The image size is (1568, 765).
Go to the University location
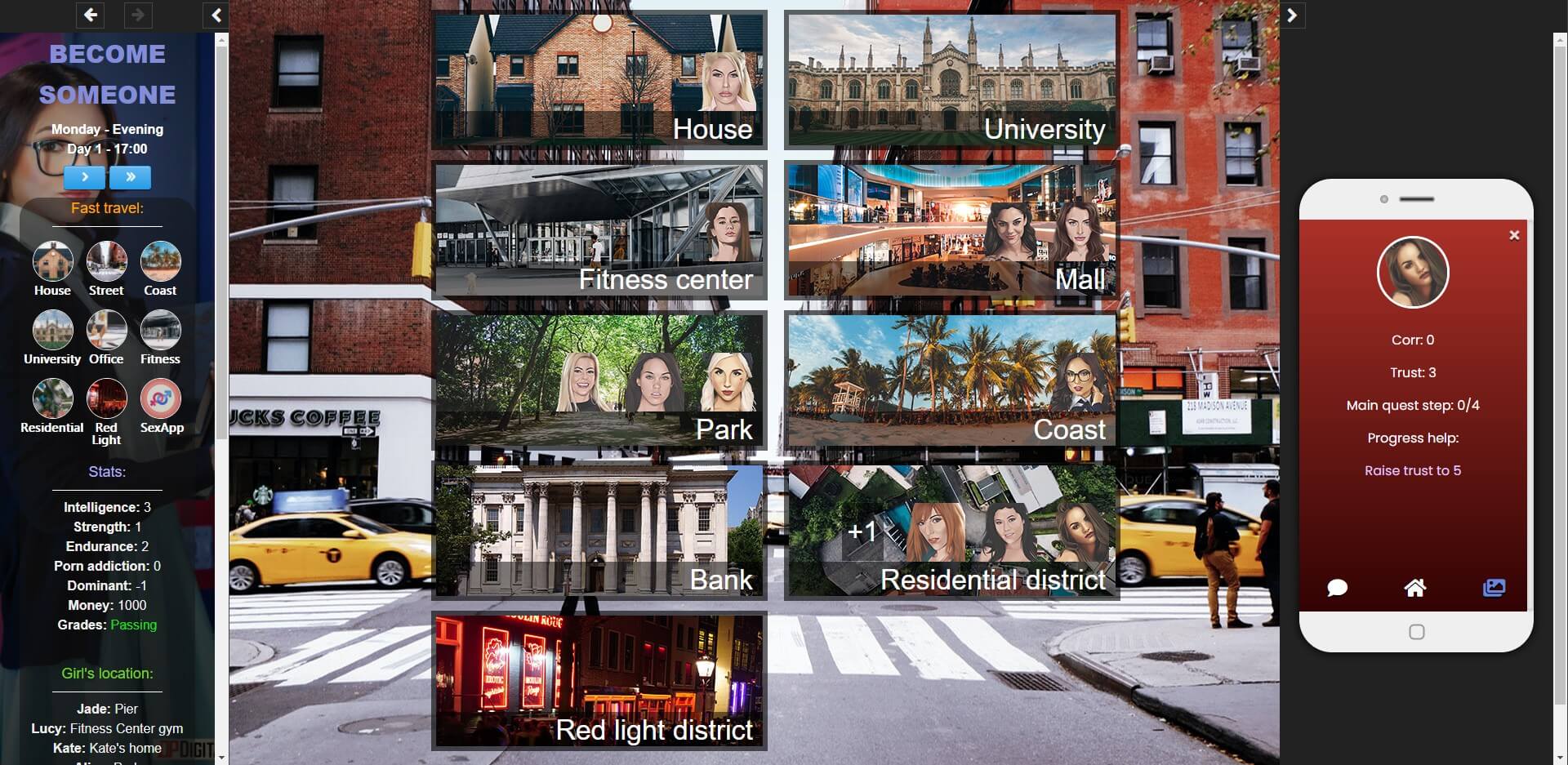(951, 80)
